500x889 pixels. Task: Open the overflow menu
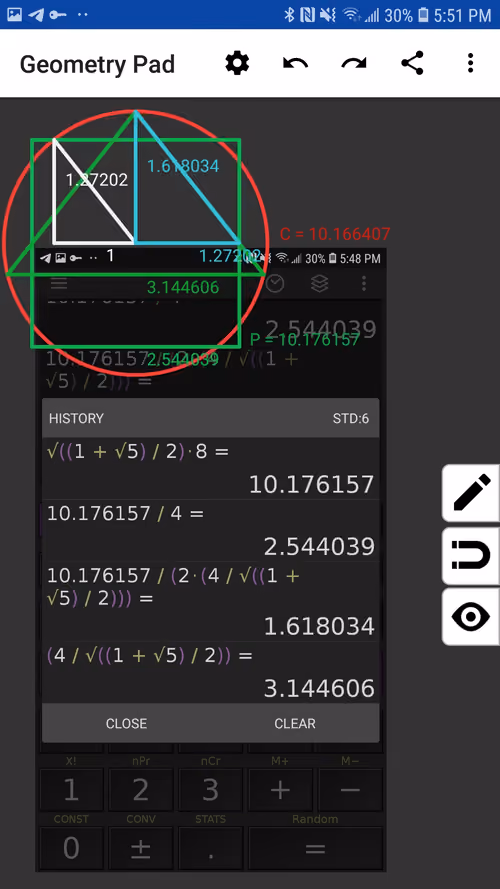(470, 63)
